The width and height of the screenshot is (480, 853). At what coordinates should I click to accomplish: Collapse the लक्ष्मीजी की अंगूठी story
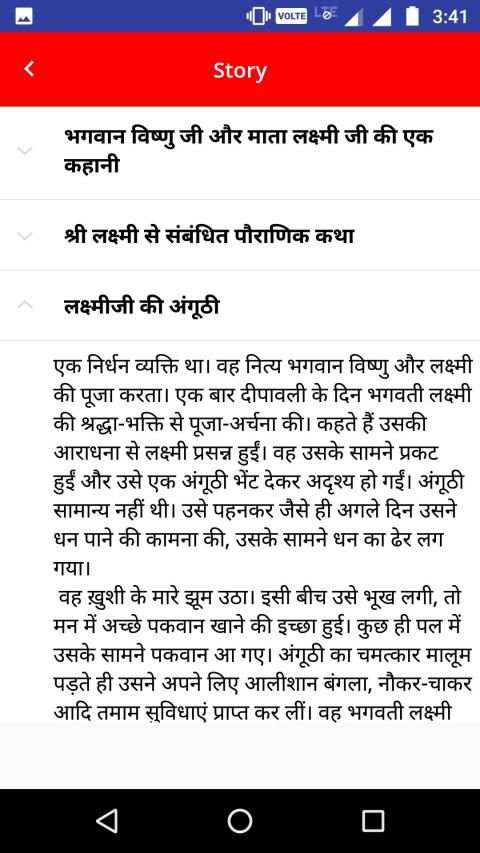240,306
